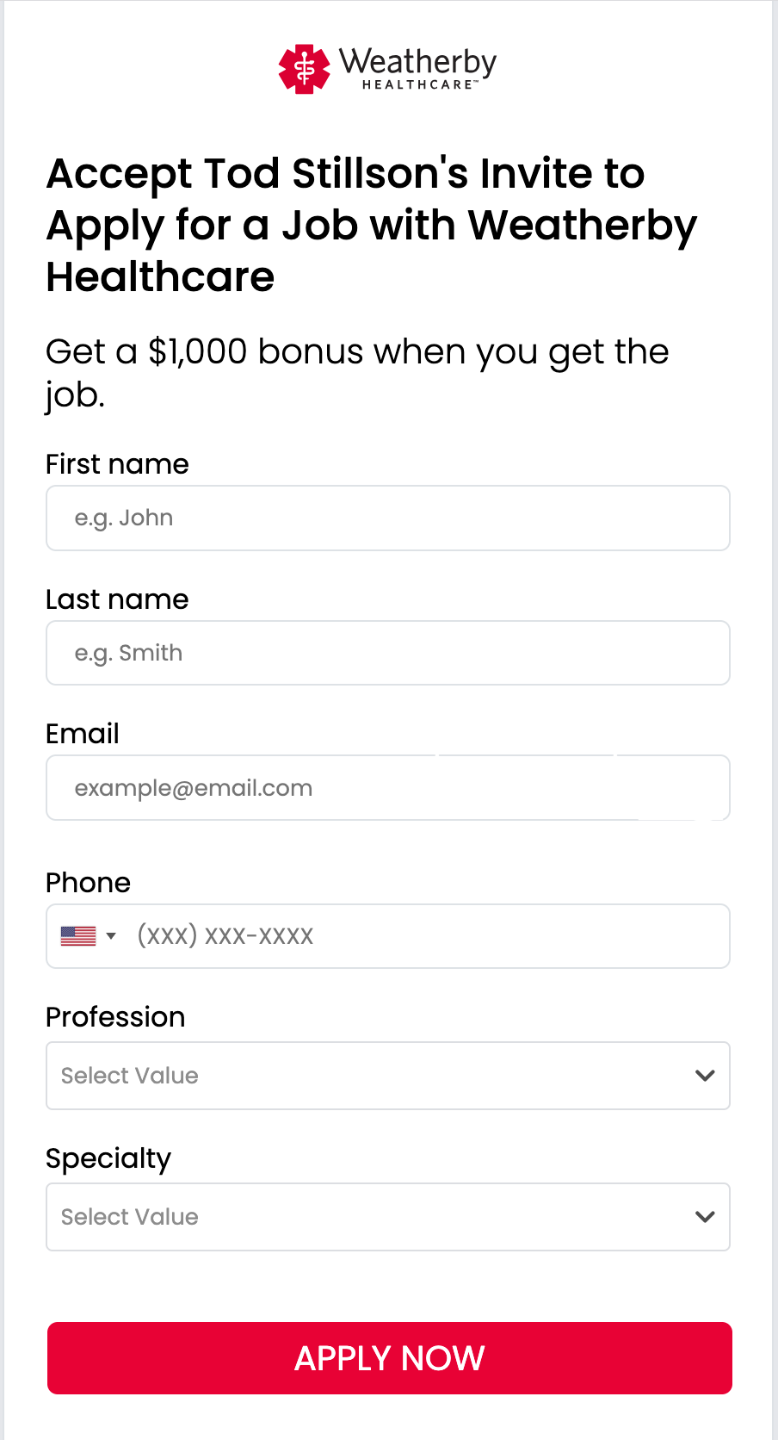Open the country flag code picker

[88, 936]
